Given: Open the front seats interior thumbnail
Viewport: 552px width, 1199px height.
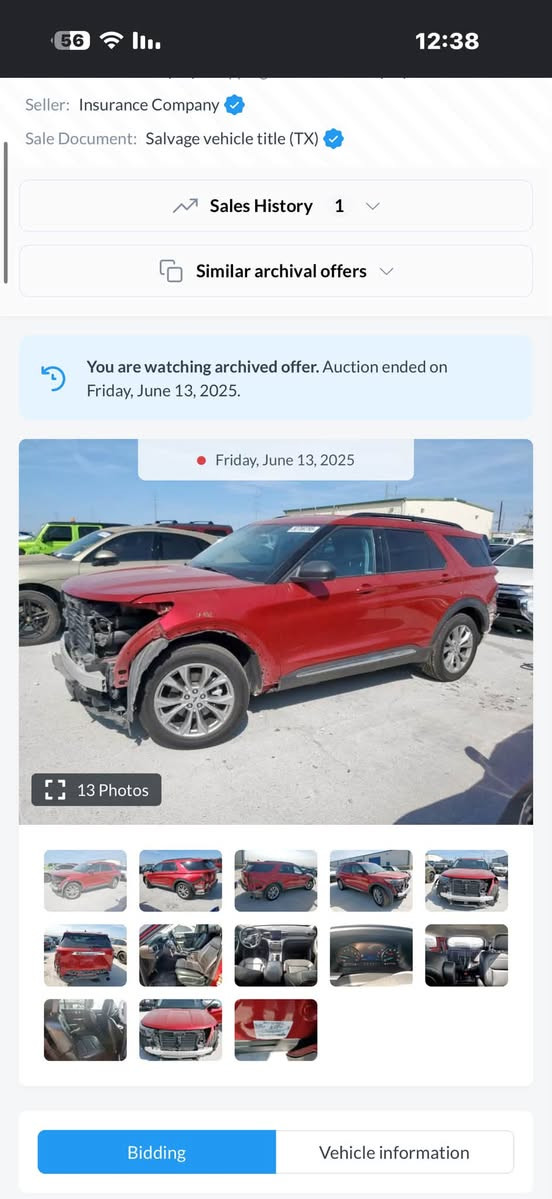Looking at the screenshot, I should point(180,955).
